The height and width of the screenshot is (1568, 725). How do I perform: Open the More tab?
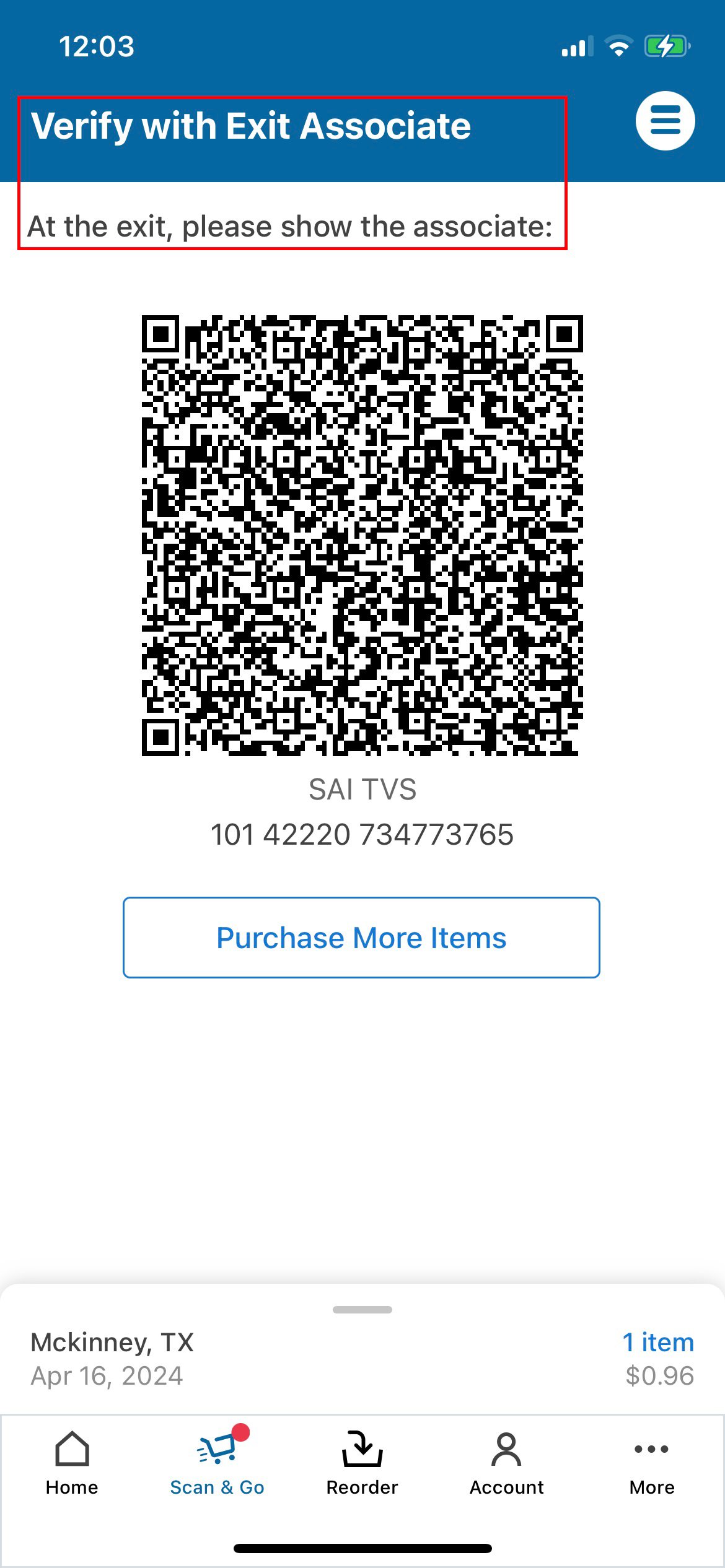pos(651,1463)
